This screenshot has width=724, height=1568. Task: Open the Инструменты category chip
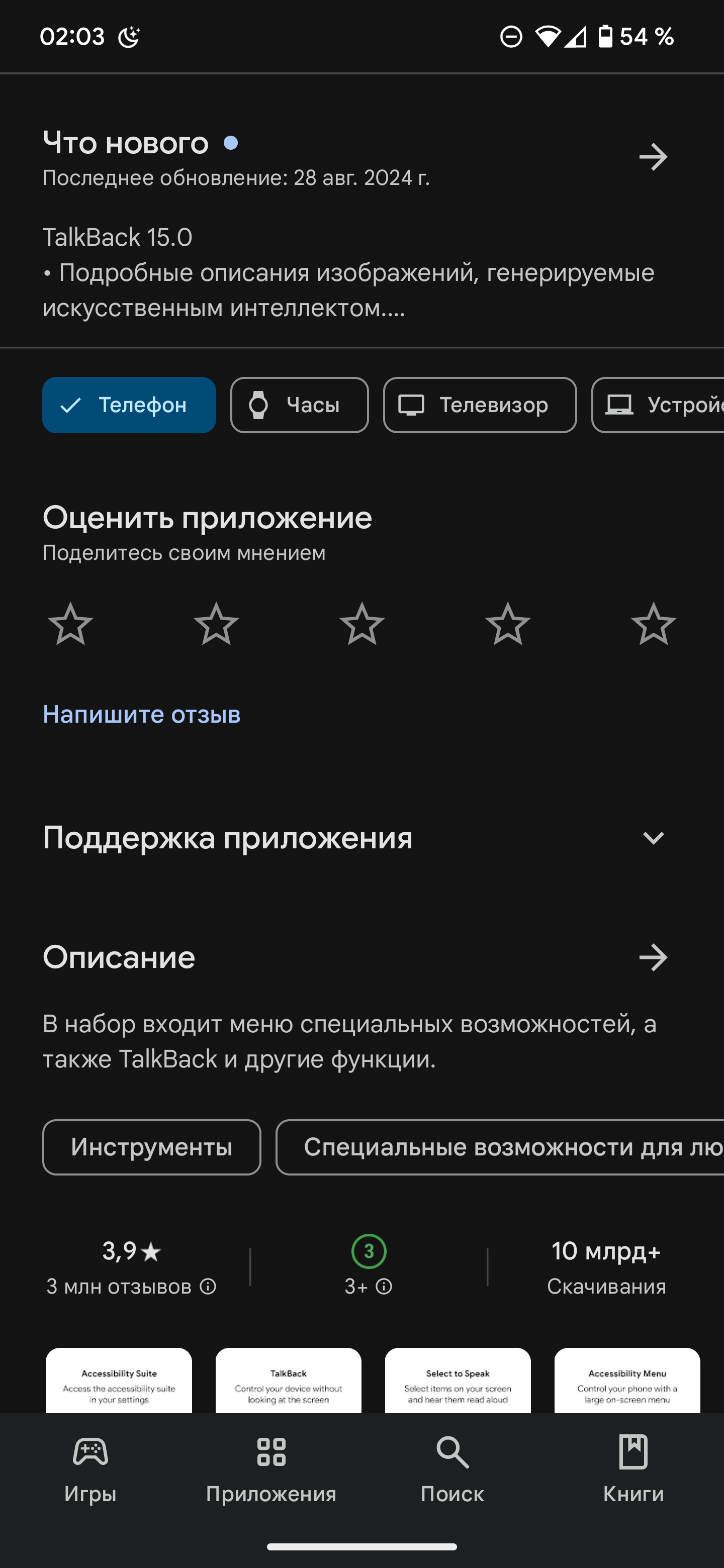(x=152, y=1147)
